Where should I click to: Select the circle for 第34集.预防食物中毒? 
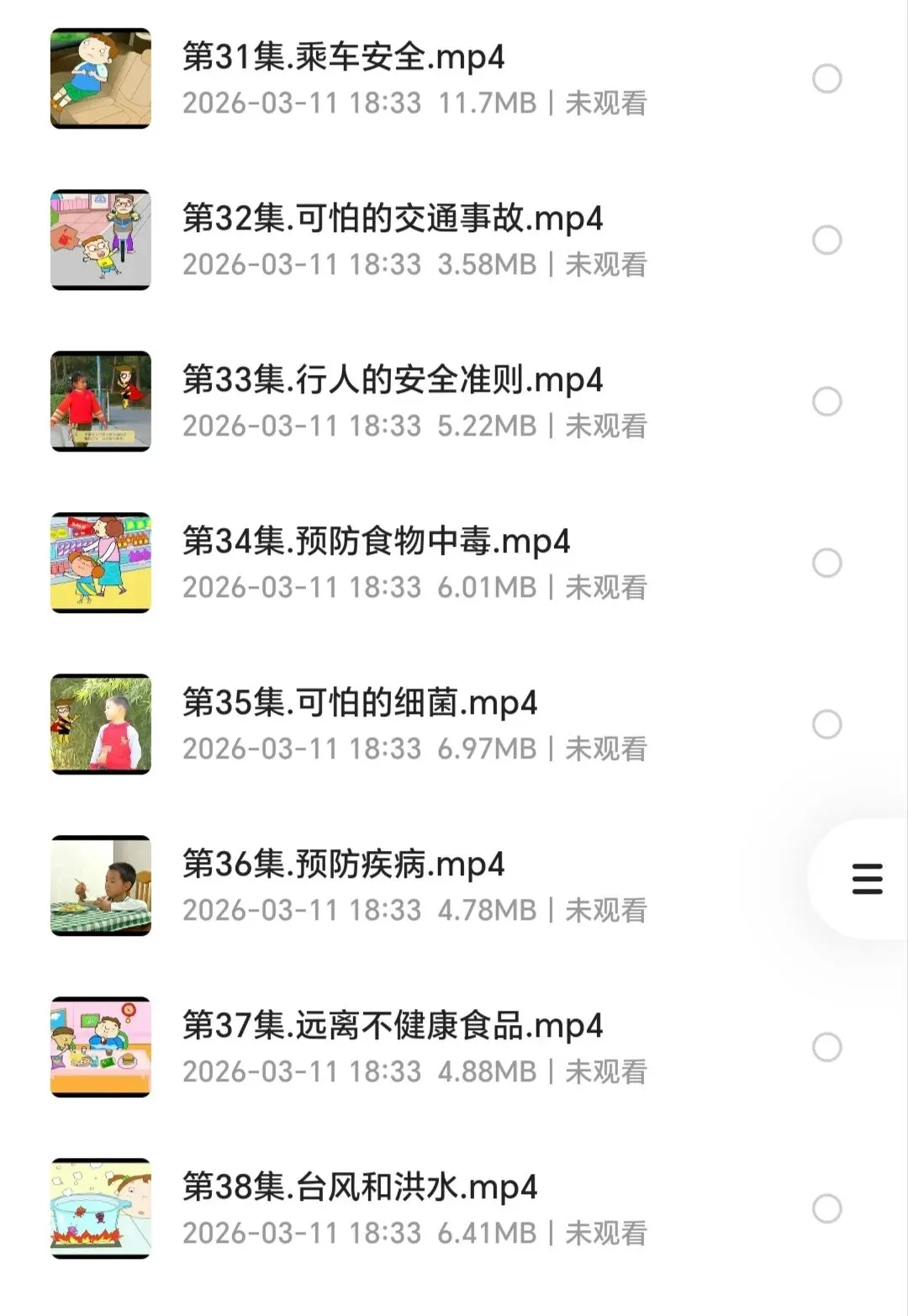(x=826, y=563)
